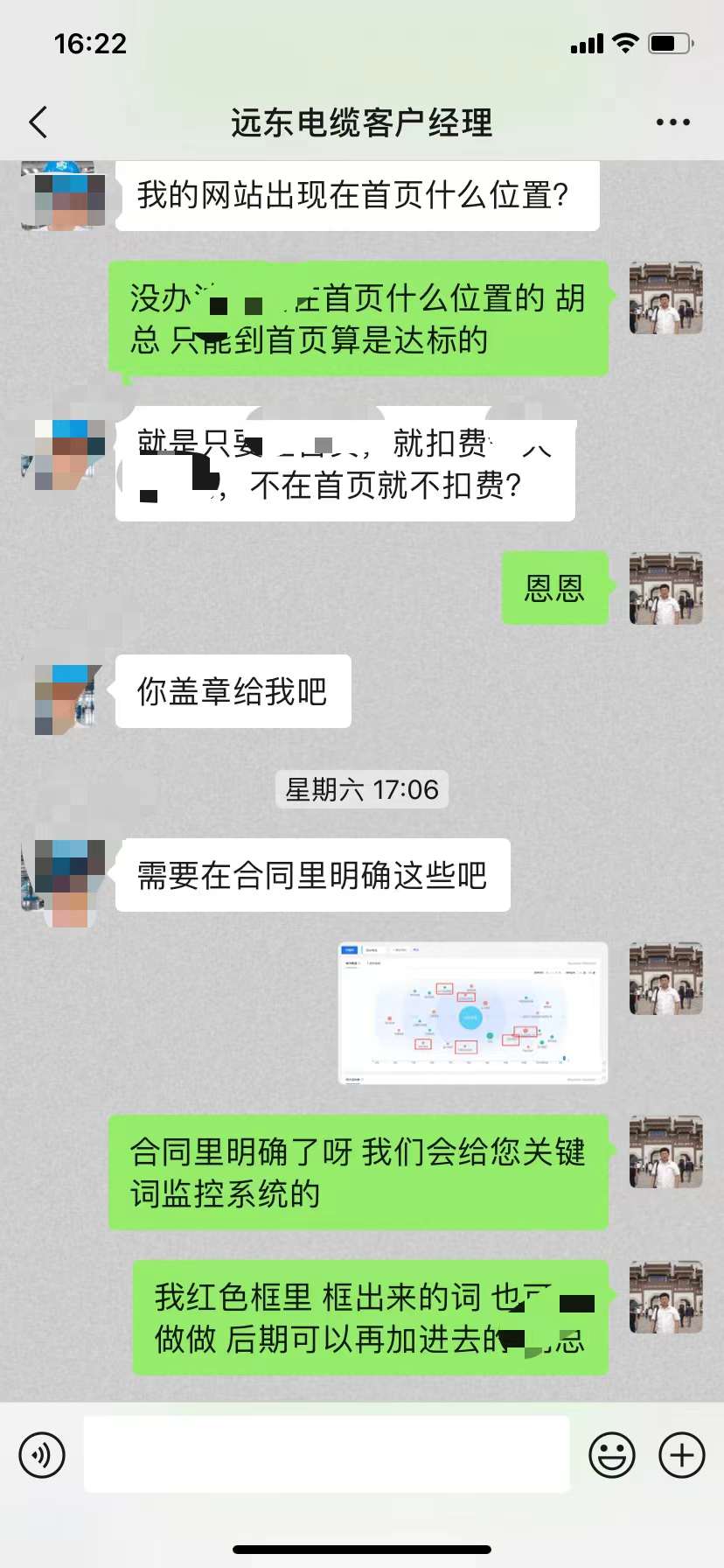Image resolution: width=724 pixels, height=1568 pixels.
Task: Open the chat info overflow menu
Action: 672,122
